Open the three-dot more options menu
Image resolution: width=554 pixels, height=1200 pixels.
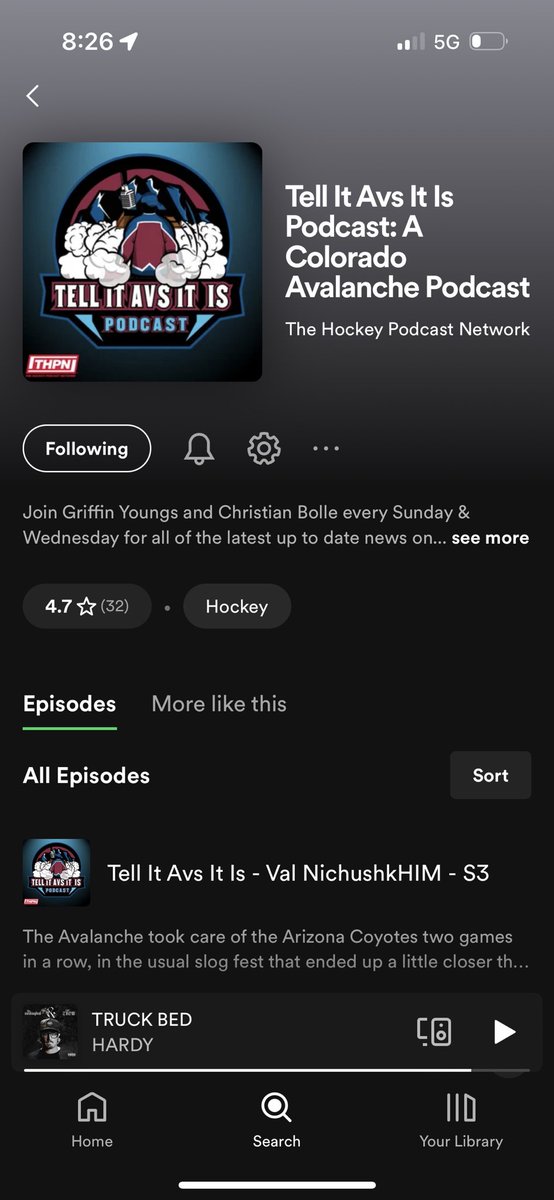click(326, 449)
